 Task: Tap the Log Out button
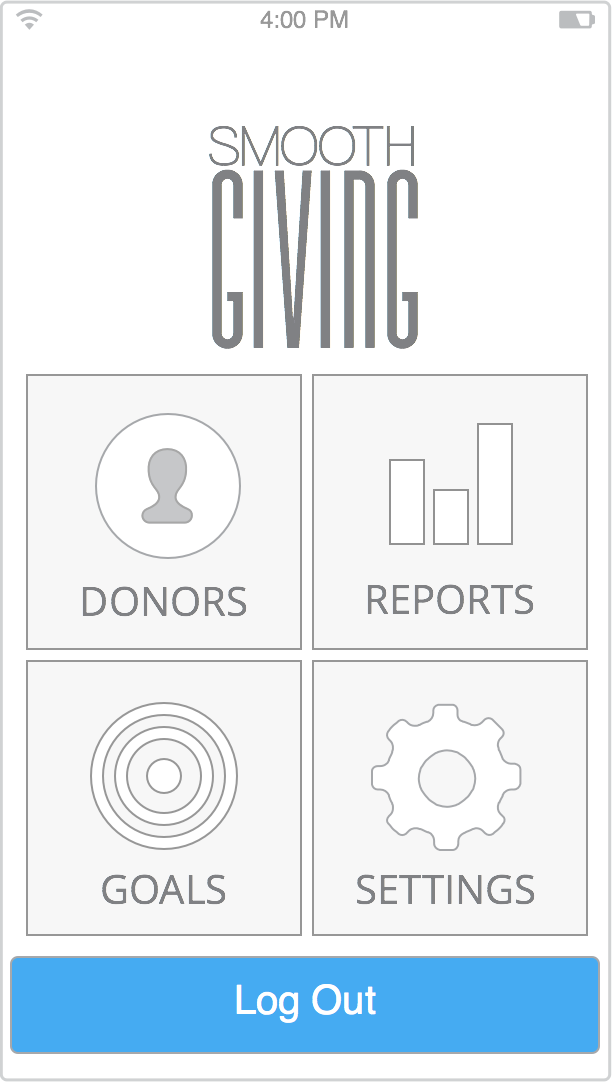305,1004
